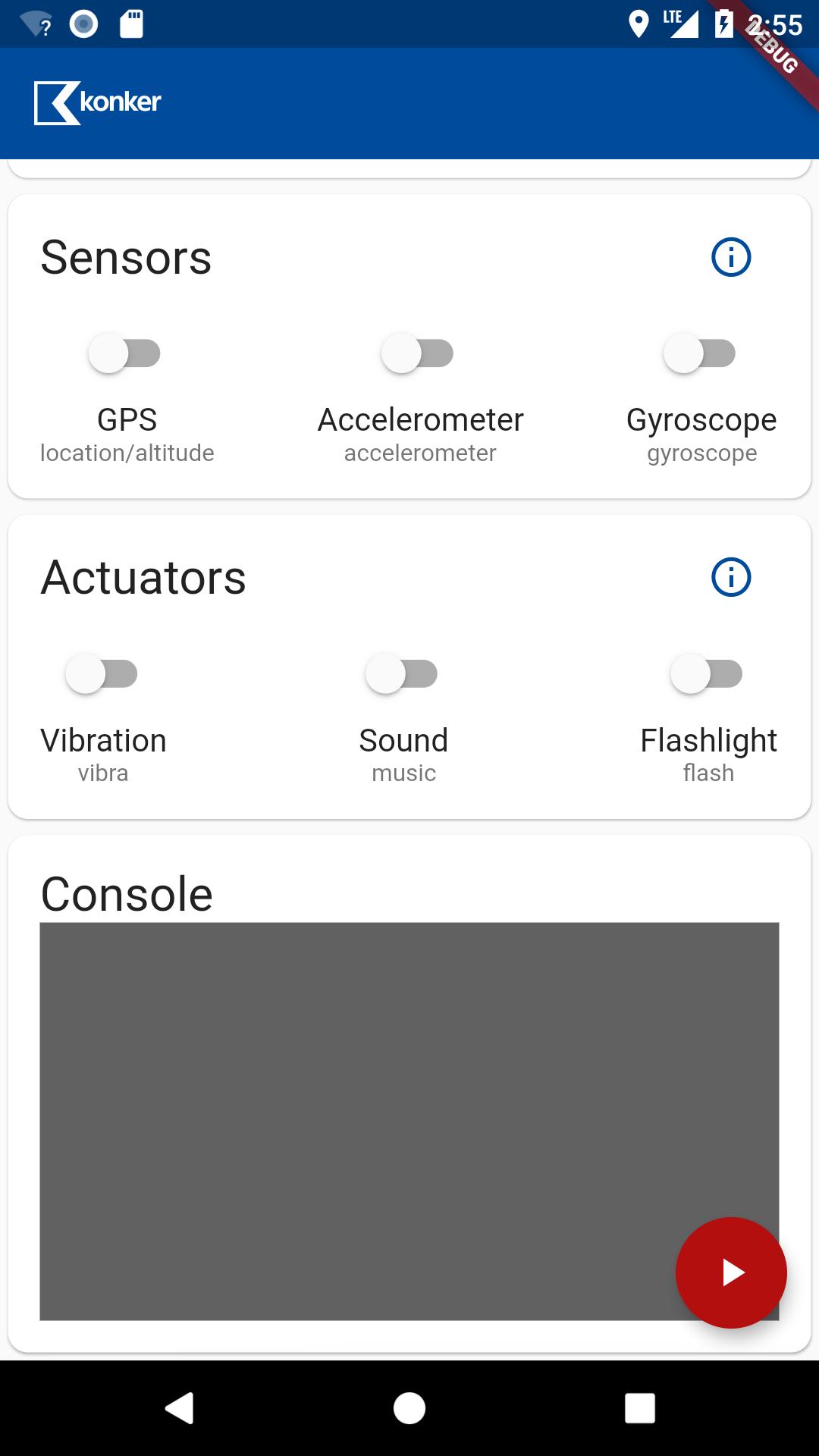Select the Flashlight flash label
Viewport: 819px width, 1456px height.
tap(708, 773)
